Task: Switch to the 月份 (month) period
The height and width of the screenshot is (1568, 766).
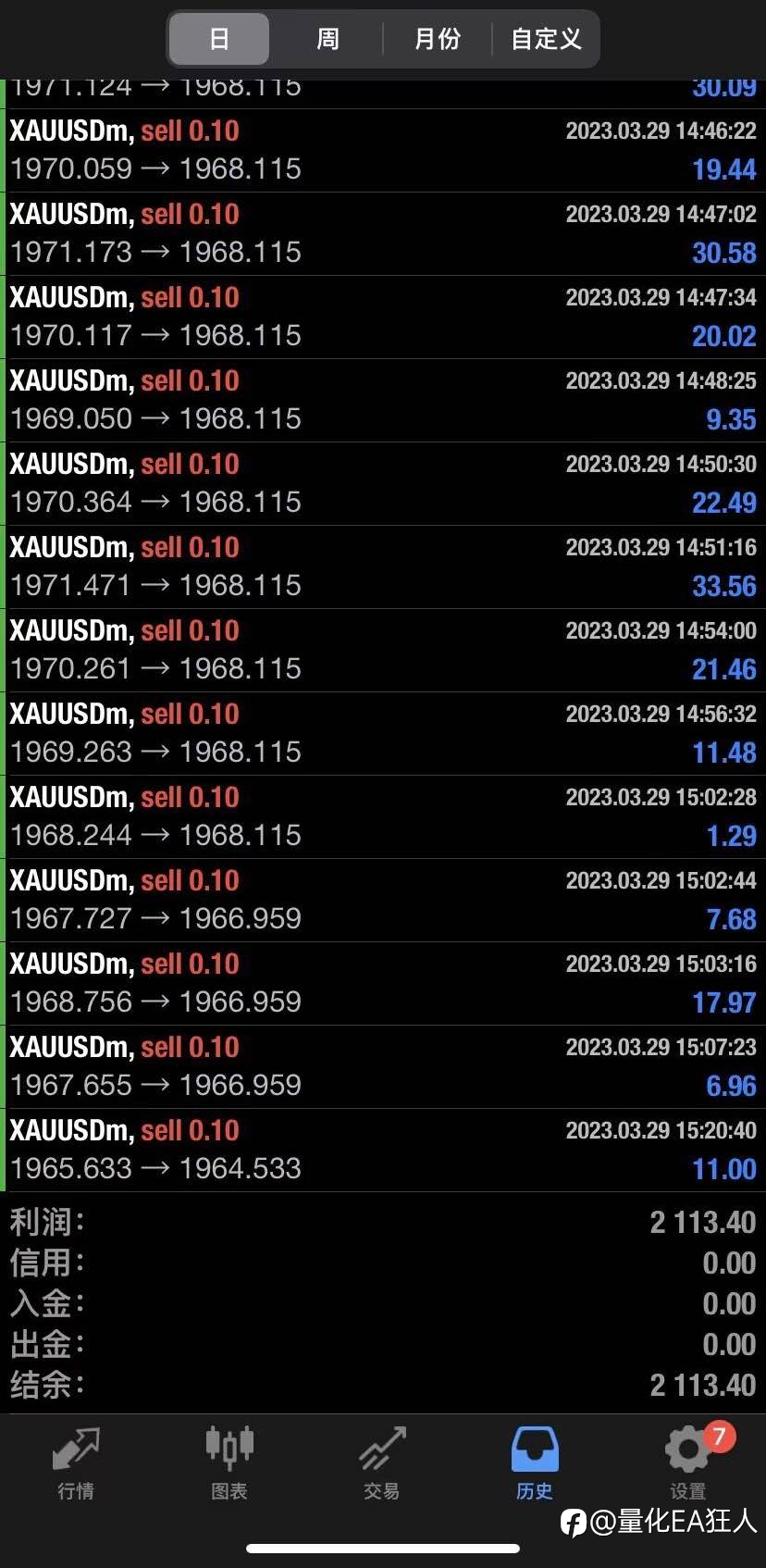Action: tap(437, 39)
